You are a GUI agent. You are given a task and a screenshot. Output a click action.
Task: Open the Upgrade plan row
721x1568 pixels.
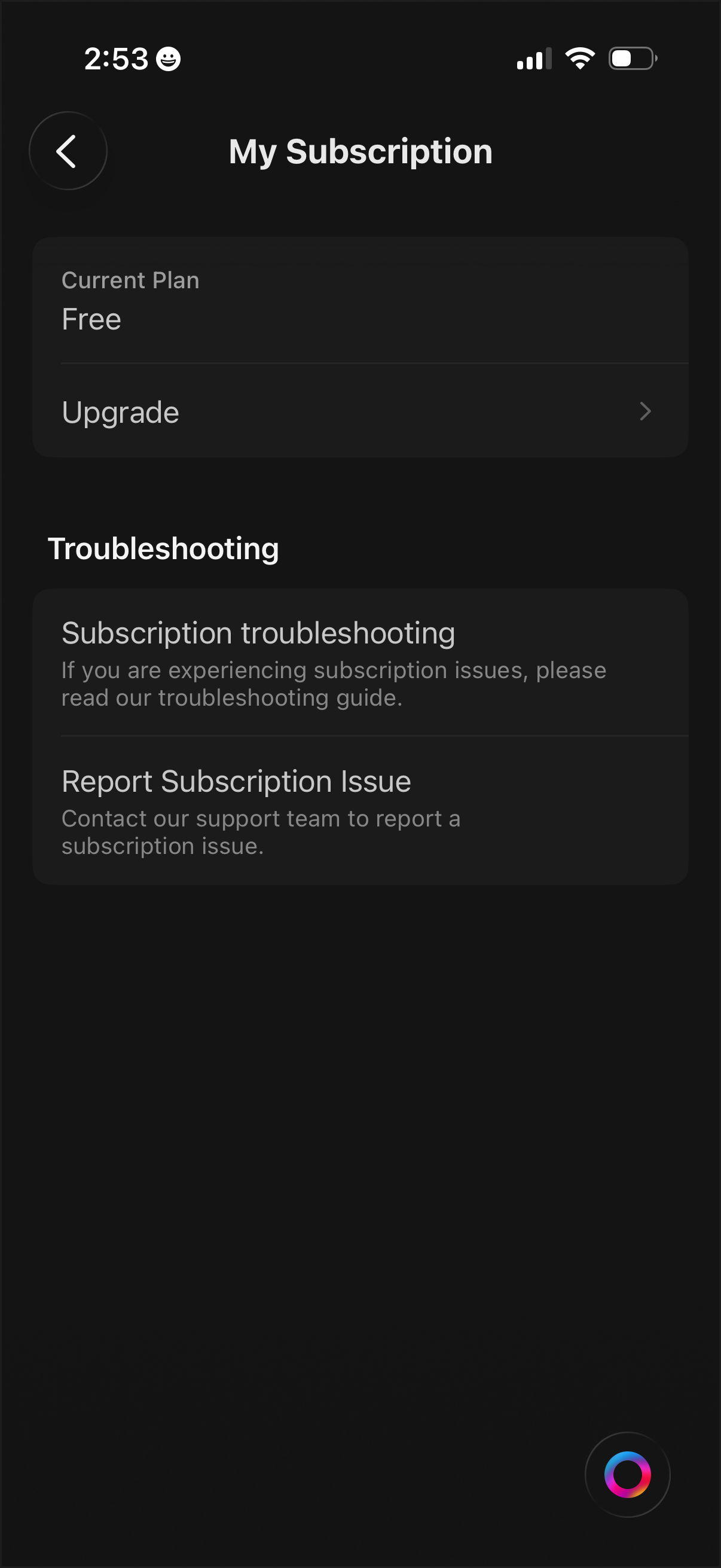pos(359,412)
